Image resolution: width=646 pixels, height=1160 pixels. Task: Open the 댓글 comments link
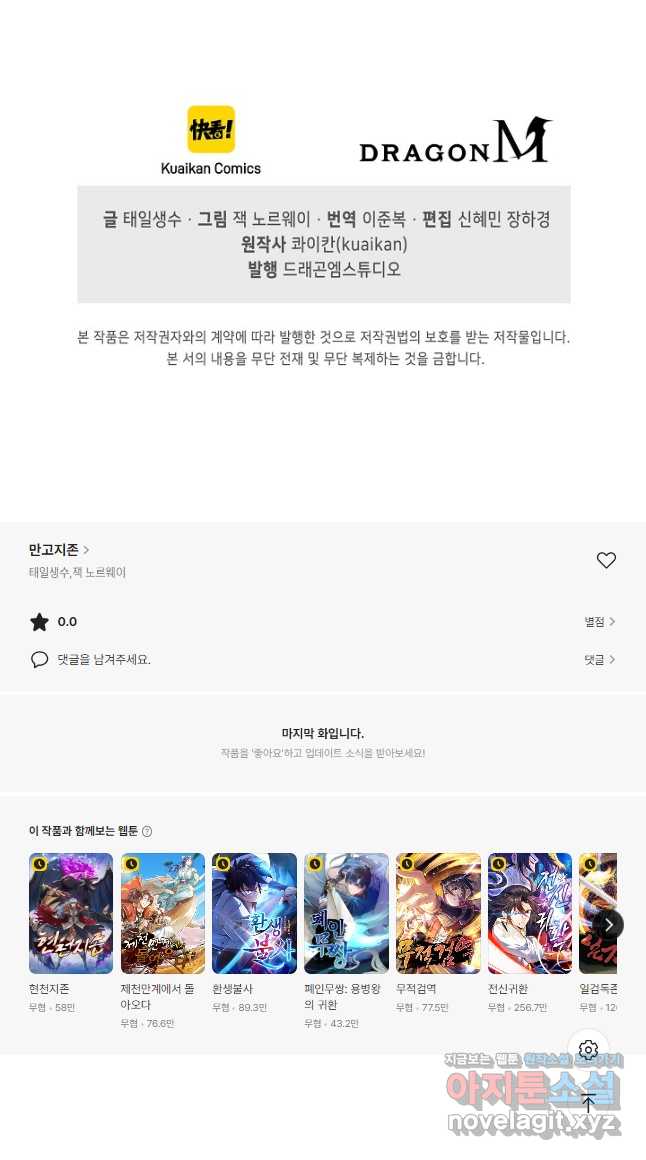pos(599,659)
